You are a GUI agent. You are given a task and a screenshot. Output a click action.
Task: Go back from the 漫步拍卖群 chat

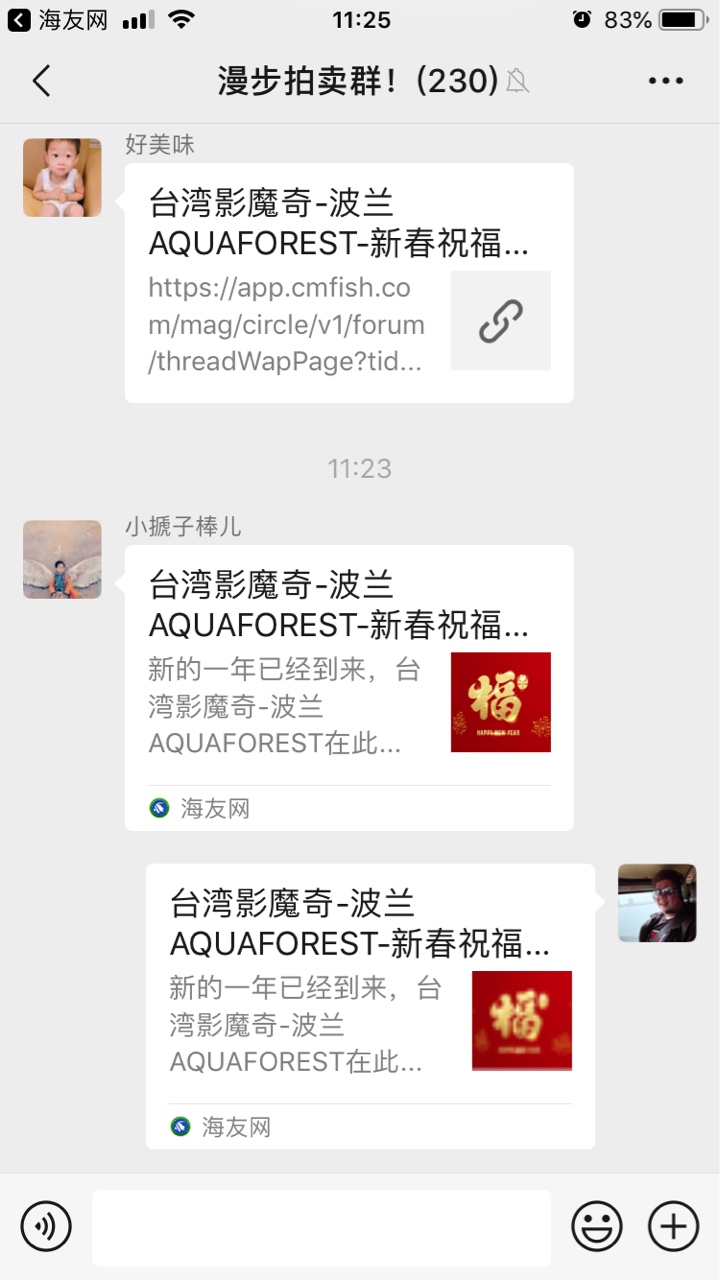[x=41, y=81]
